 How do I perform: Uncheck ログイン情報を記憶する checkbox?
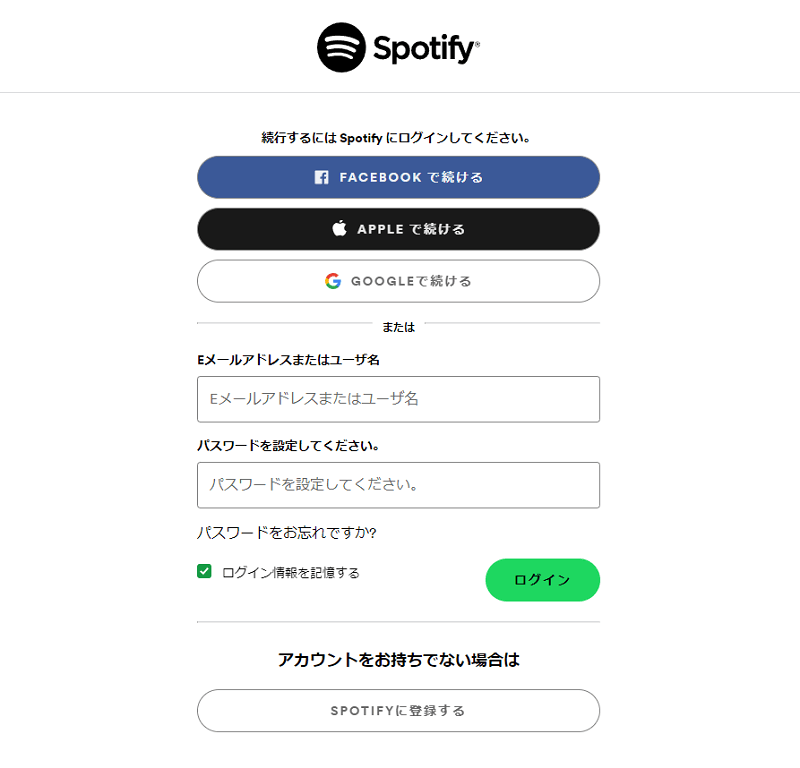[x=205, y=572]
